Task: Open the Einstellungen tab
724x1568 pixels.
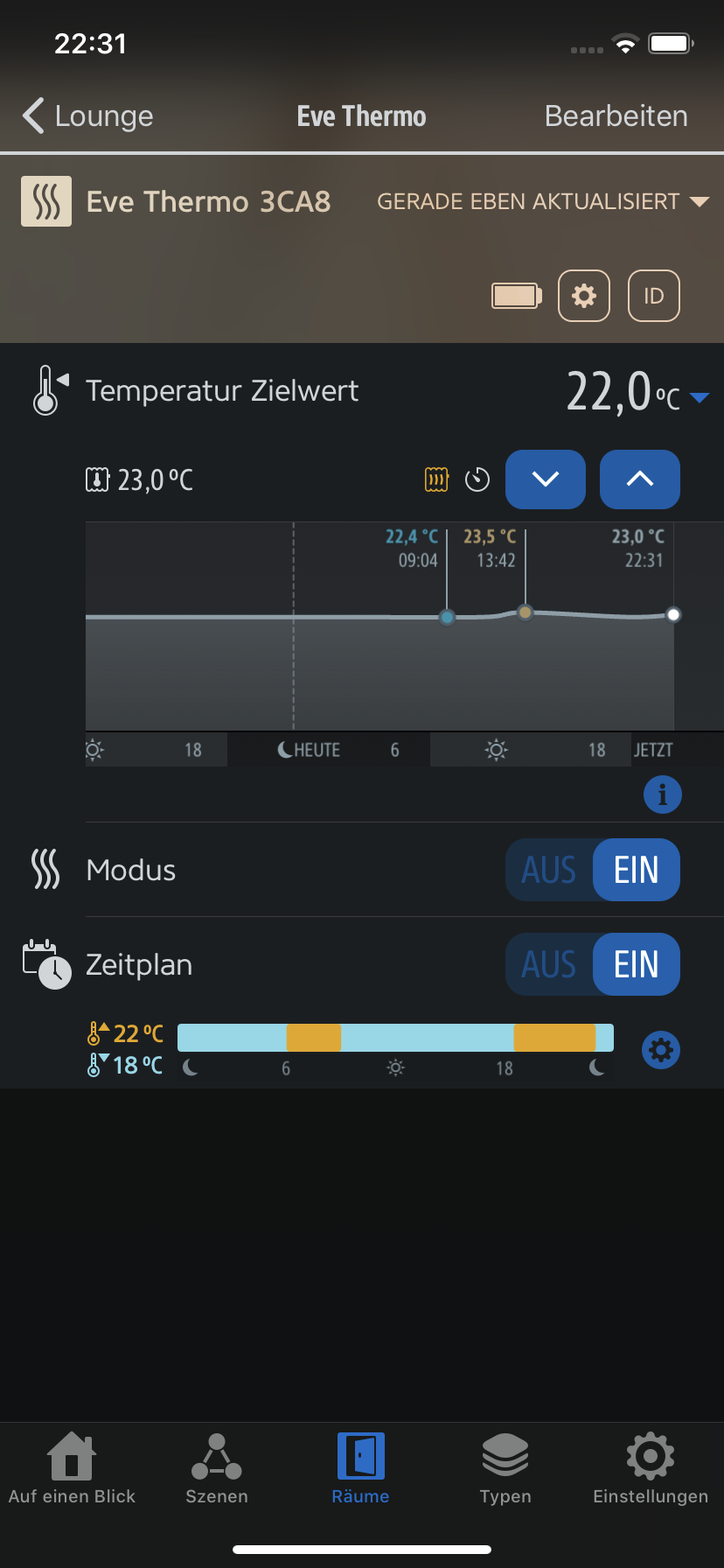Action: coord(651,1470)
